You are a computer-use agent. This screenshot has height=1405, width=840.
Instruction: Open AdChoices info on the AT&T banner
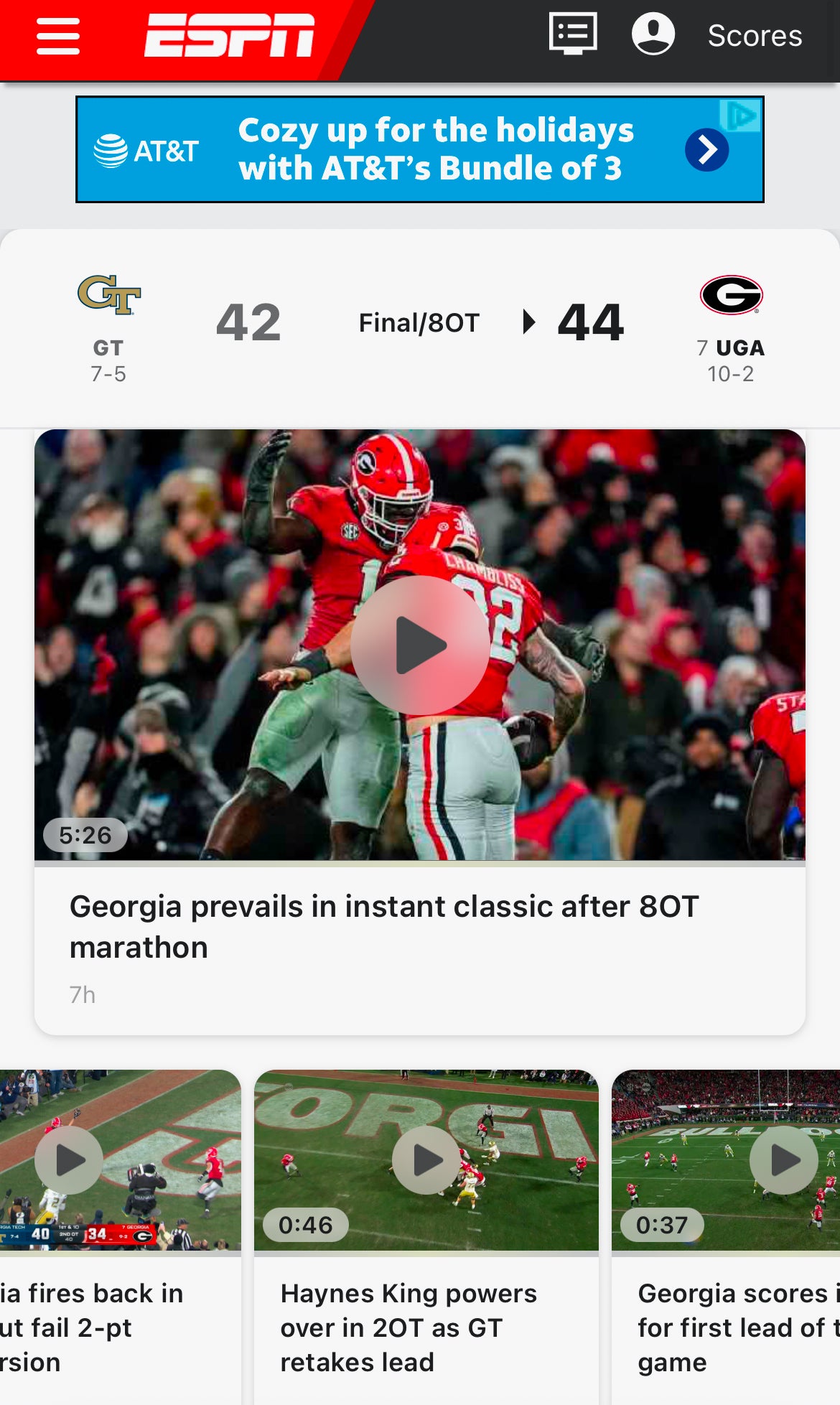click(741, 115)
